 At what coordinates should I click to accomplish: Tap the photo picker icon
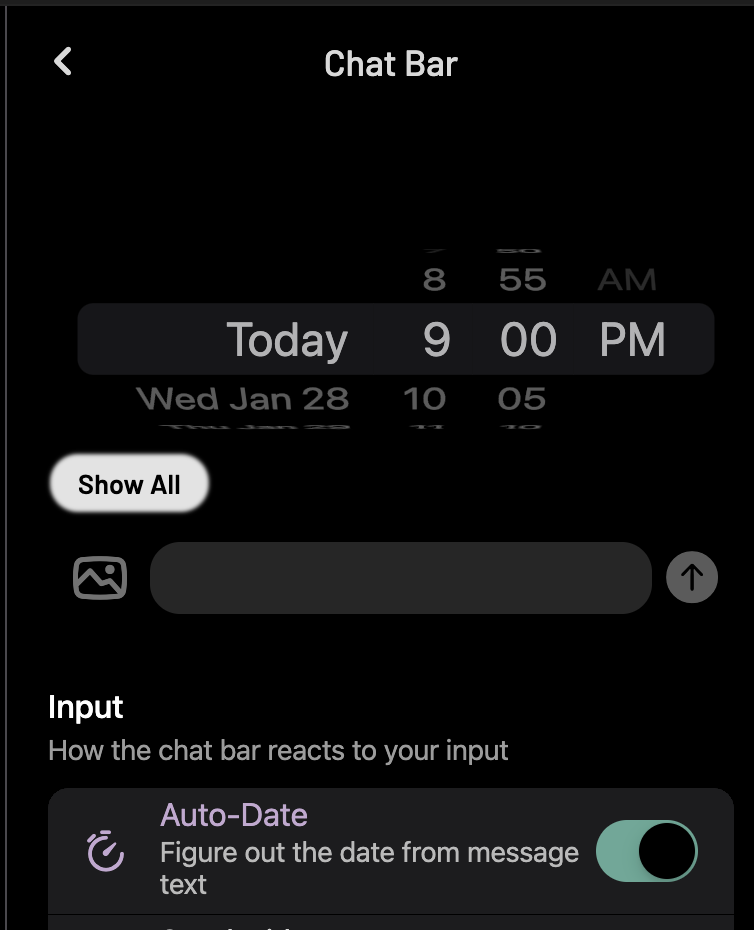tap(99, 577)
